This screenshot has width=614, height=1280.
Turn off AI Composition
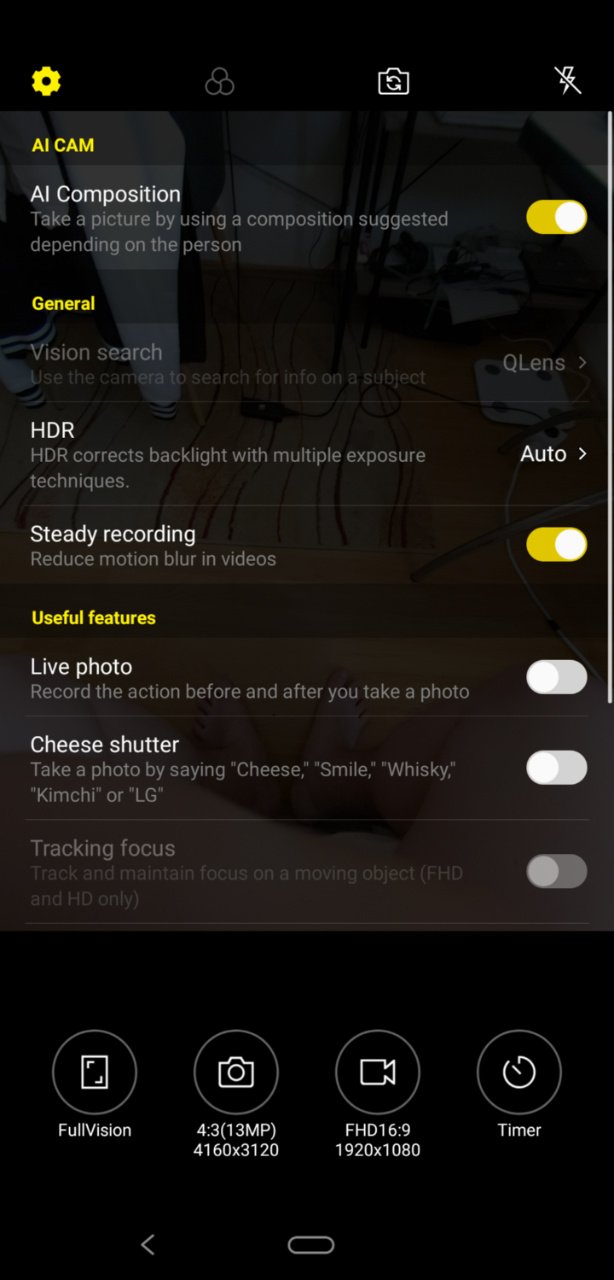pyautogui.click(x=557, y=217)
